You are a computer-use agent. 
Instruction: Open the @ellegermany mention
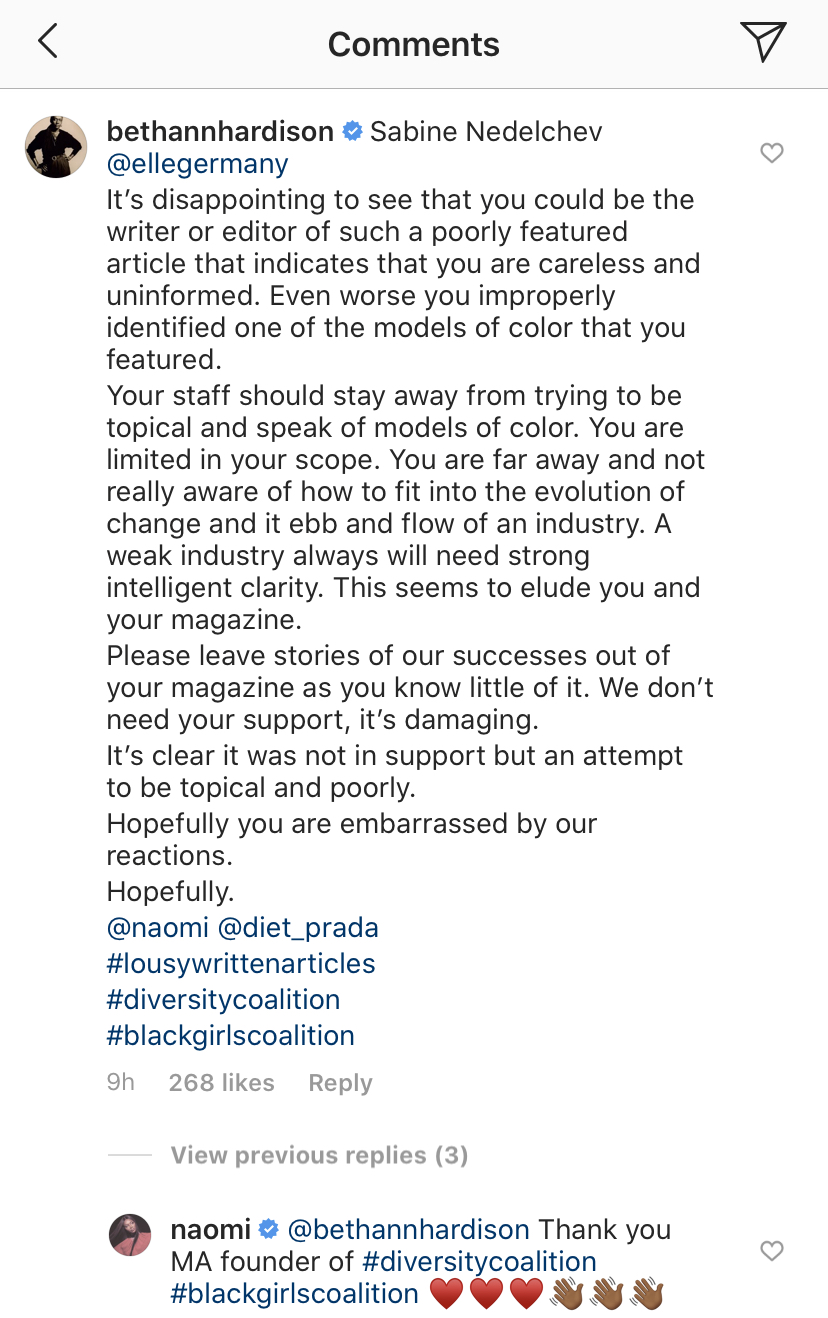(x=197, y=163)
